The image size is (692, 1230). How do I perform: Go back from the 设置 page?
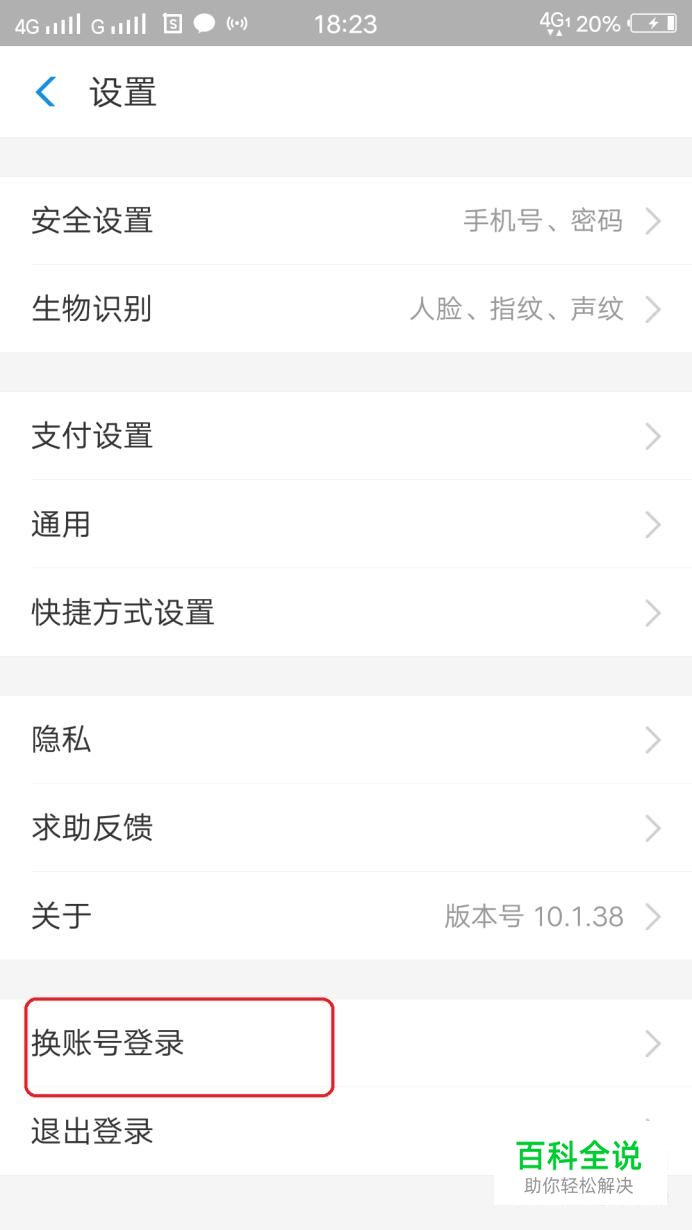(45, 92)
